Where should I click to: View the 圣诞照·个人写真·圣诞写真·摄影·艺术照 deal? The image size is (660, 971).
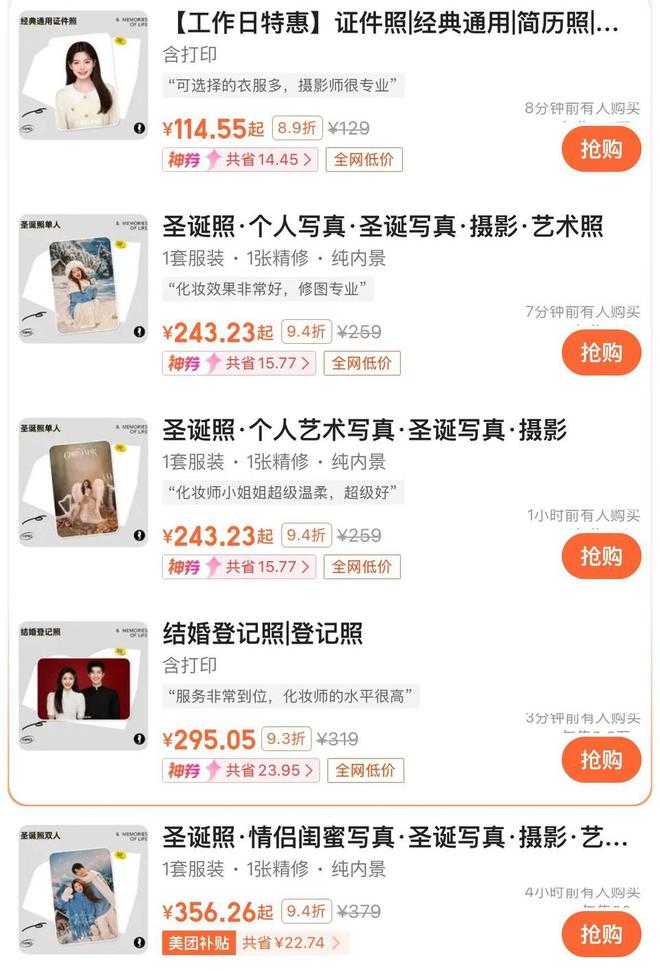[383, 227]
